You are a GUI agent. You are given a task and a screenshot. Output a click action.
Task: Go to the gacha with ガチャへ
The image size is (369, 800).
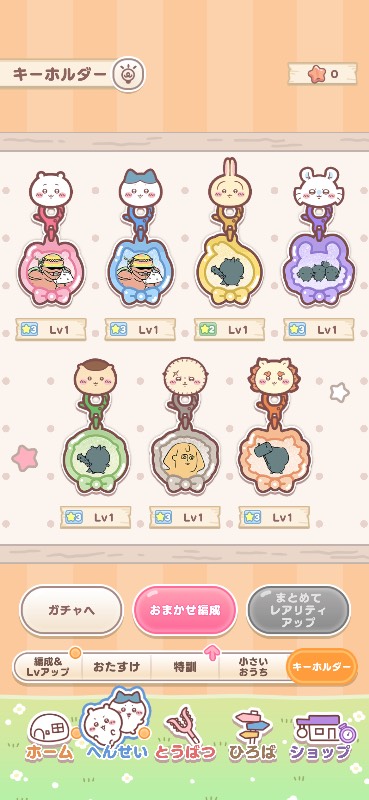coord(71,610)
